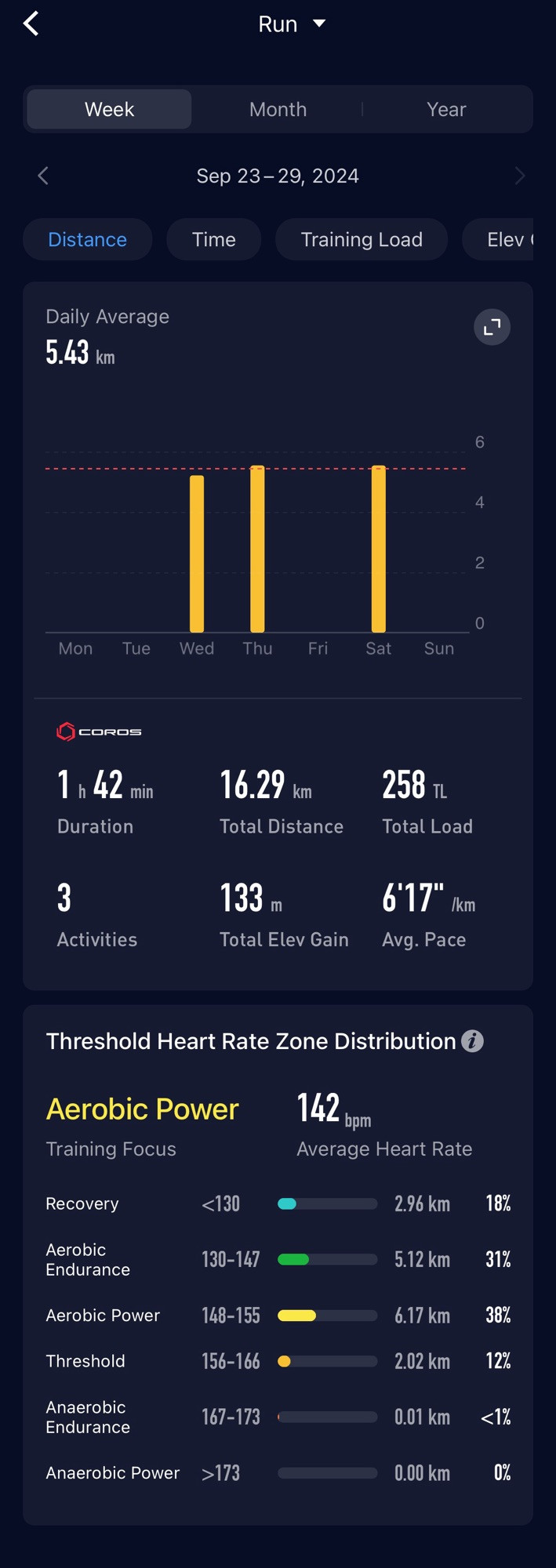This screenshot has width=556, height=1568.
Task: Switch to the Month view
Action: [x=278, y=109]
